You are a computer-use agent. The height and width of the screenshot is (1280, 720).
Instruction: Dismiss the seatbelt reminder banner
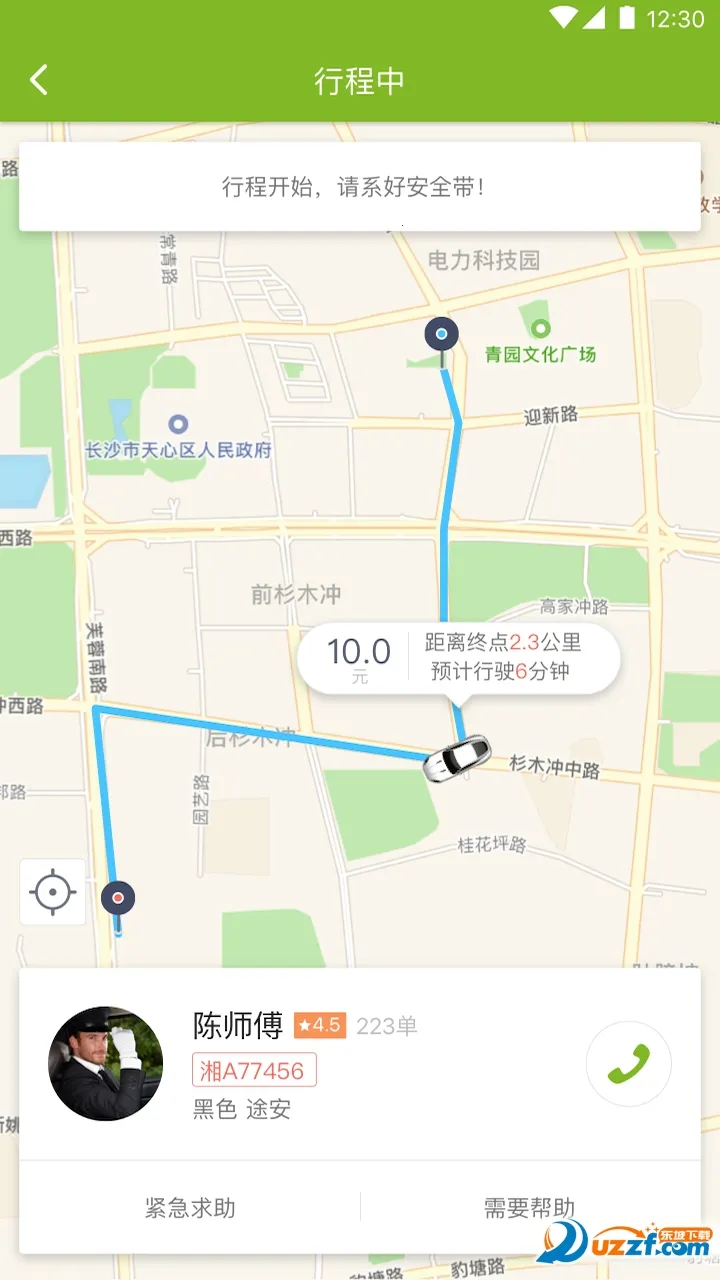(x=360, y=186)
